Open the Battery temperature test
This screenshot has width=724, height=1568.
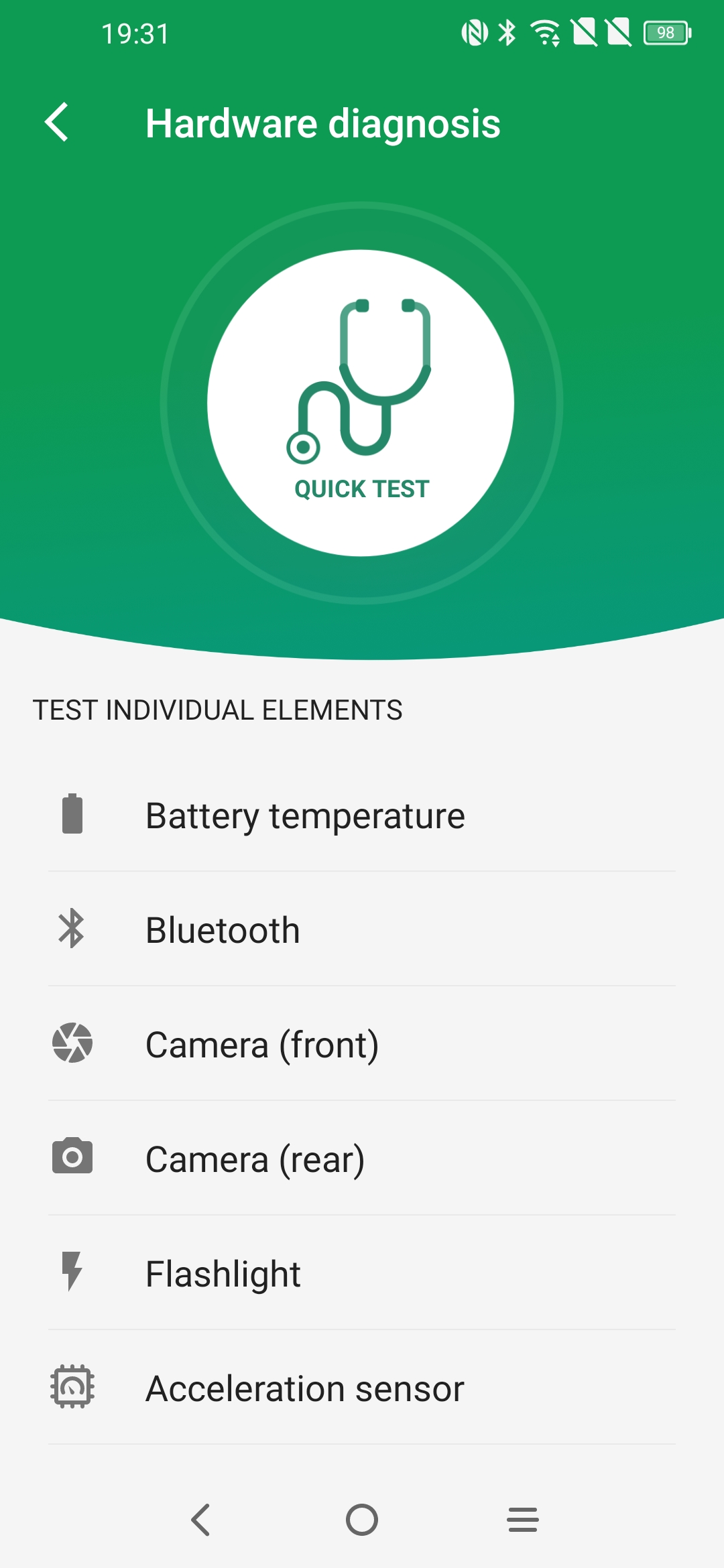coord(362,815)
